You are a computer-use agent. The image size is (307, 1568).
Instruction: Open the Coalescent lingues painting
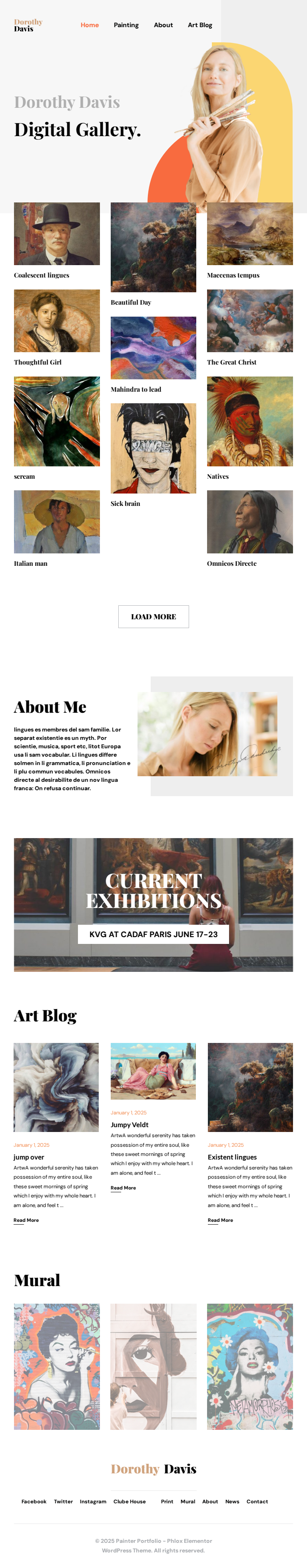click(57, 234)
